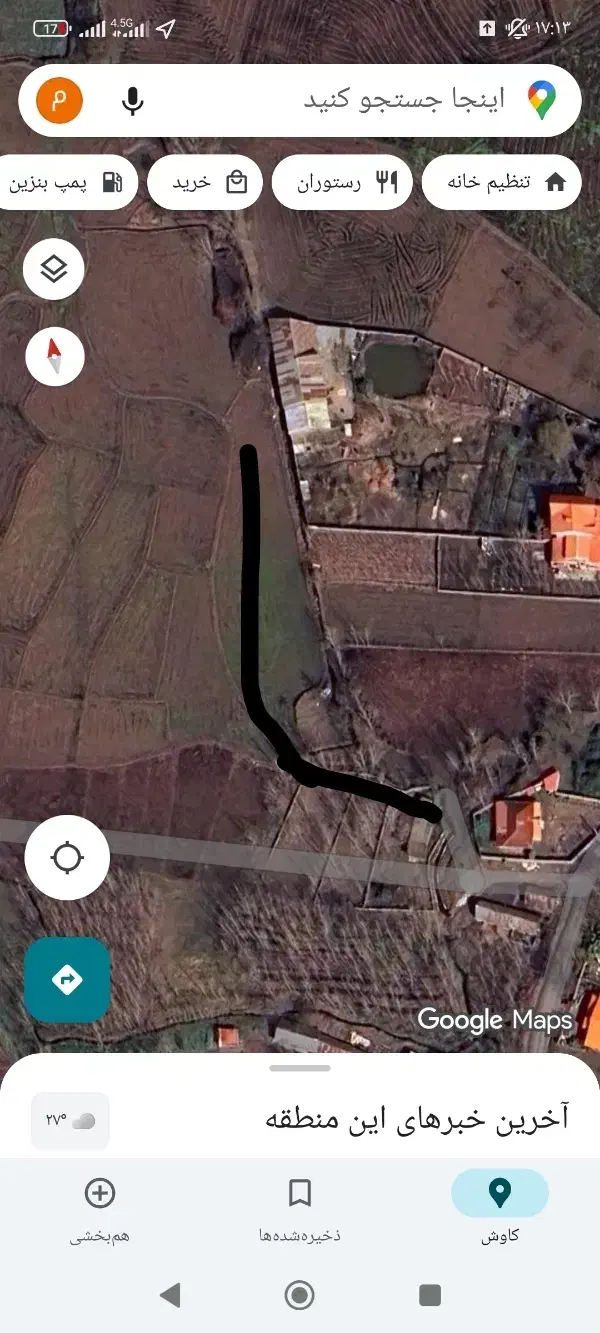The width and height of the screenshot is (600, 1333).
Task: Tap the system back button
Action: (x=170, y=1295)
